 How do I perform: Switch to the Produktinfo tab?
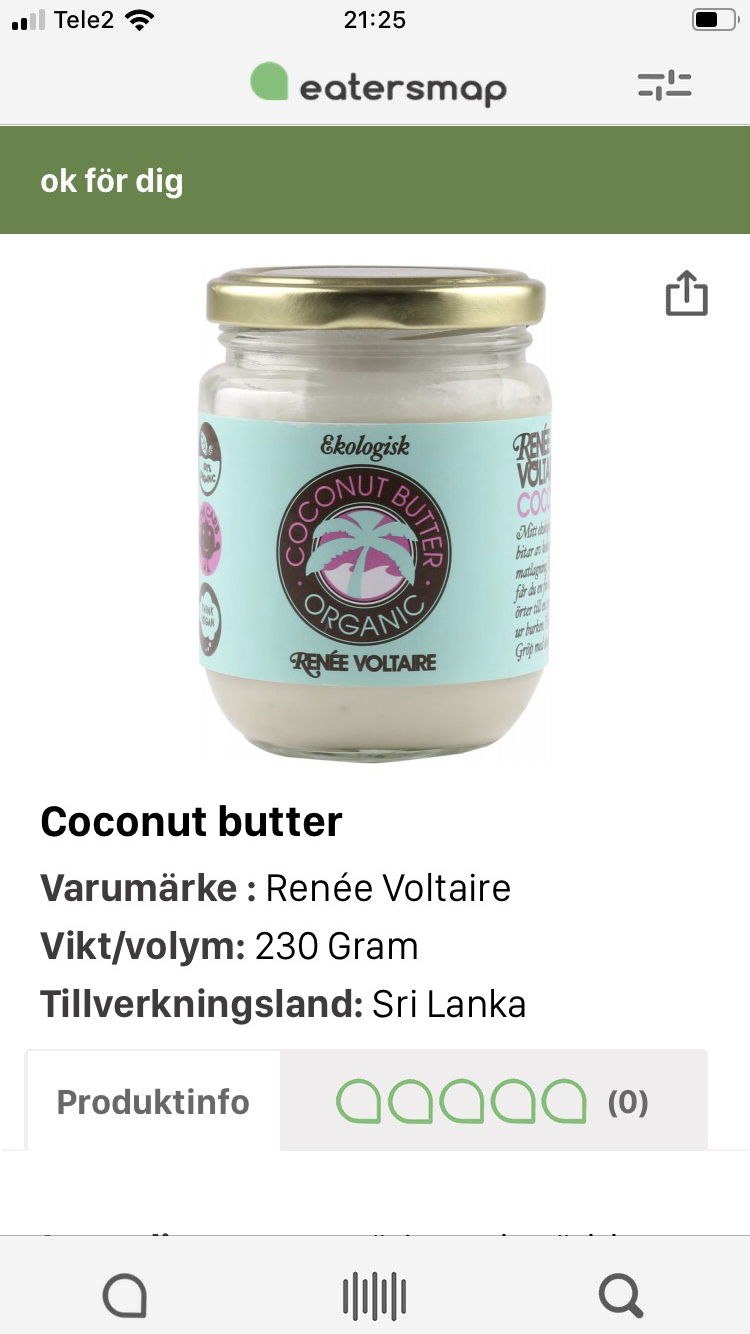tap(153, 1102)
